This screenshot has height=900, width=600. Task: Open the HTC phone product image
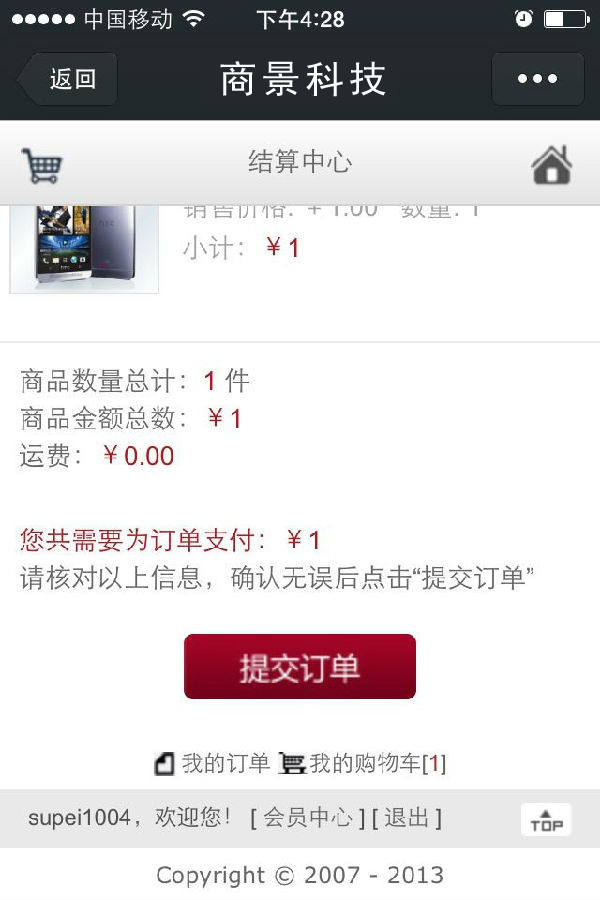[84, 249]
